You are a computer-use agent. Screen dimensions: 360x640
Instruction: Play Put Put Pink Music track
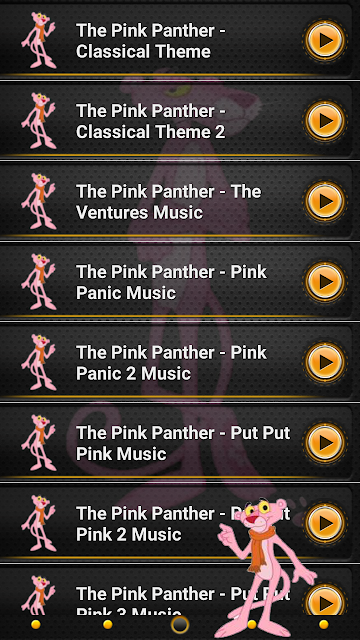(325, 442)
